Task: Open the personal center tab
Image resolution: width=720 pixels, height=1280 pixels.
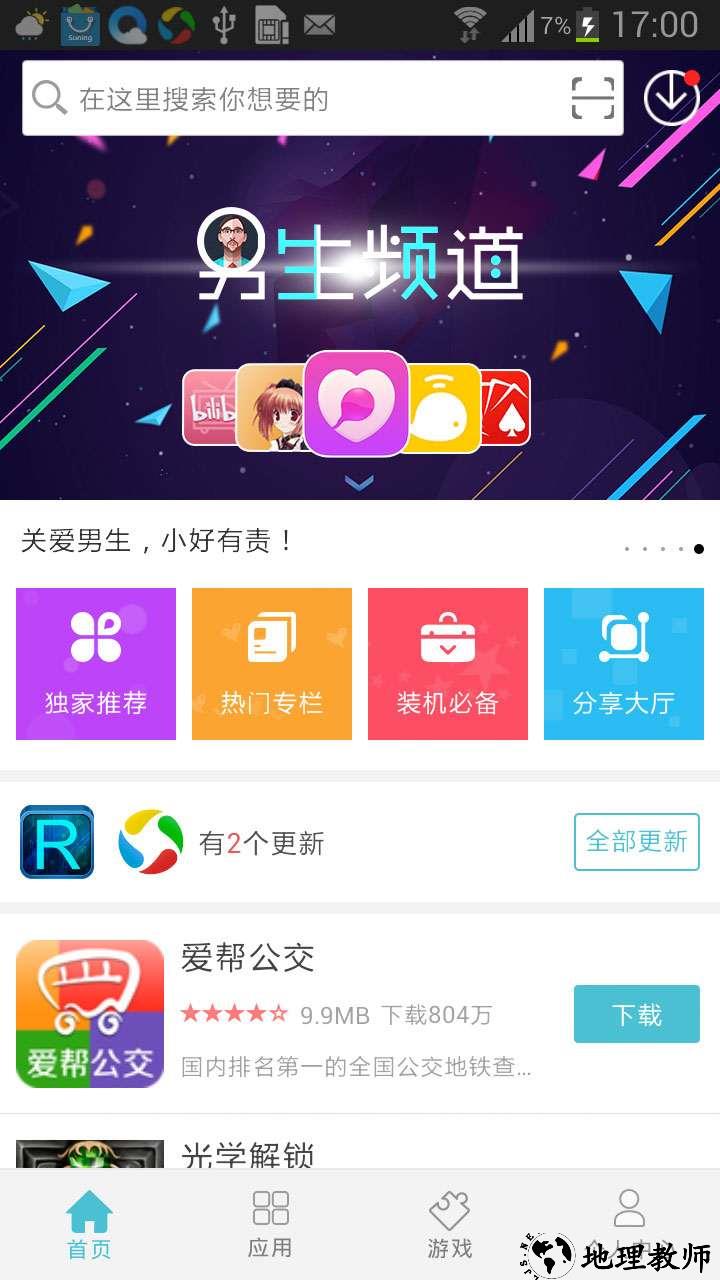Action: pos(628,1215)
